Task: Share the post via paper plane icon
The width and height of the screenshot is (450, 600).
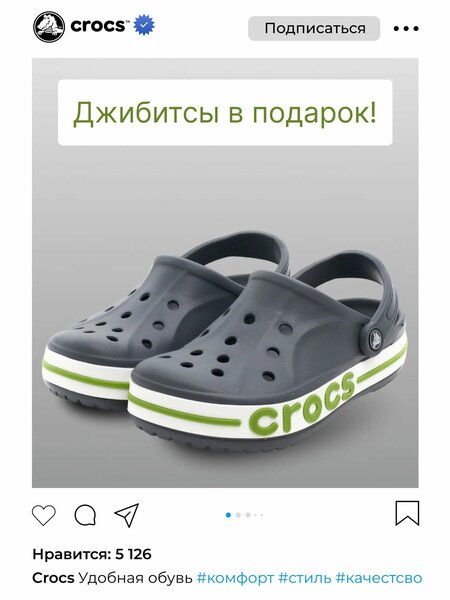Action: [127, 515]
